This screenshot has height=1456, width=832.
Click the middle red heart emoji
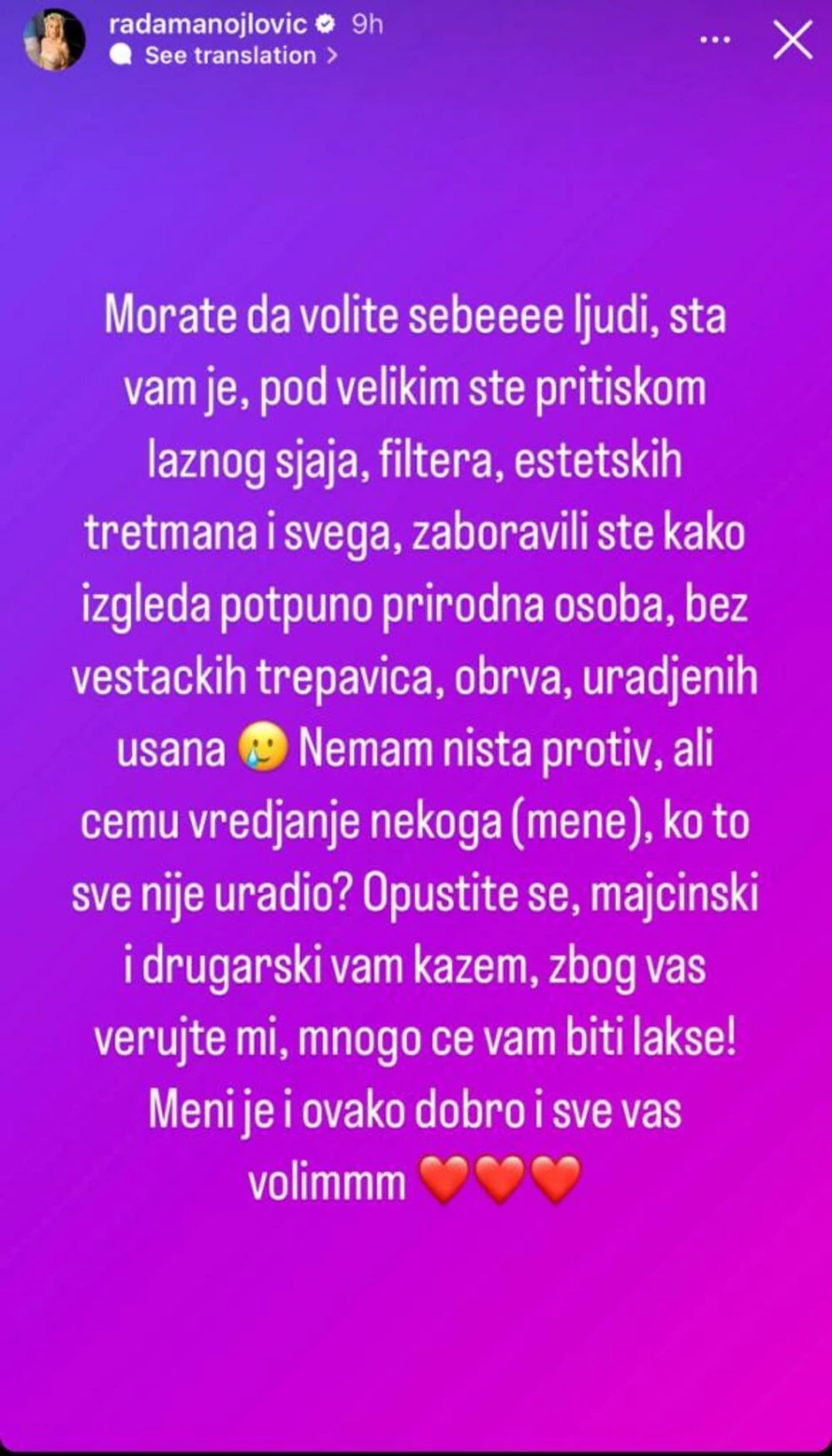coord(500,1179)
